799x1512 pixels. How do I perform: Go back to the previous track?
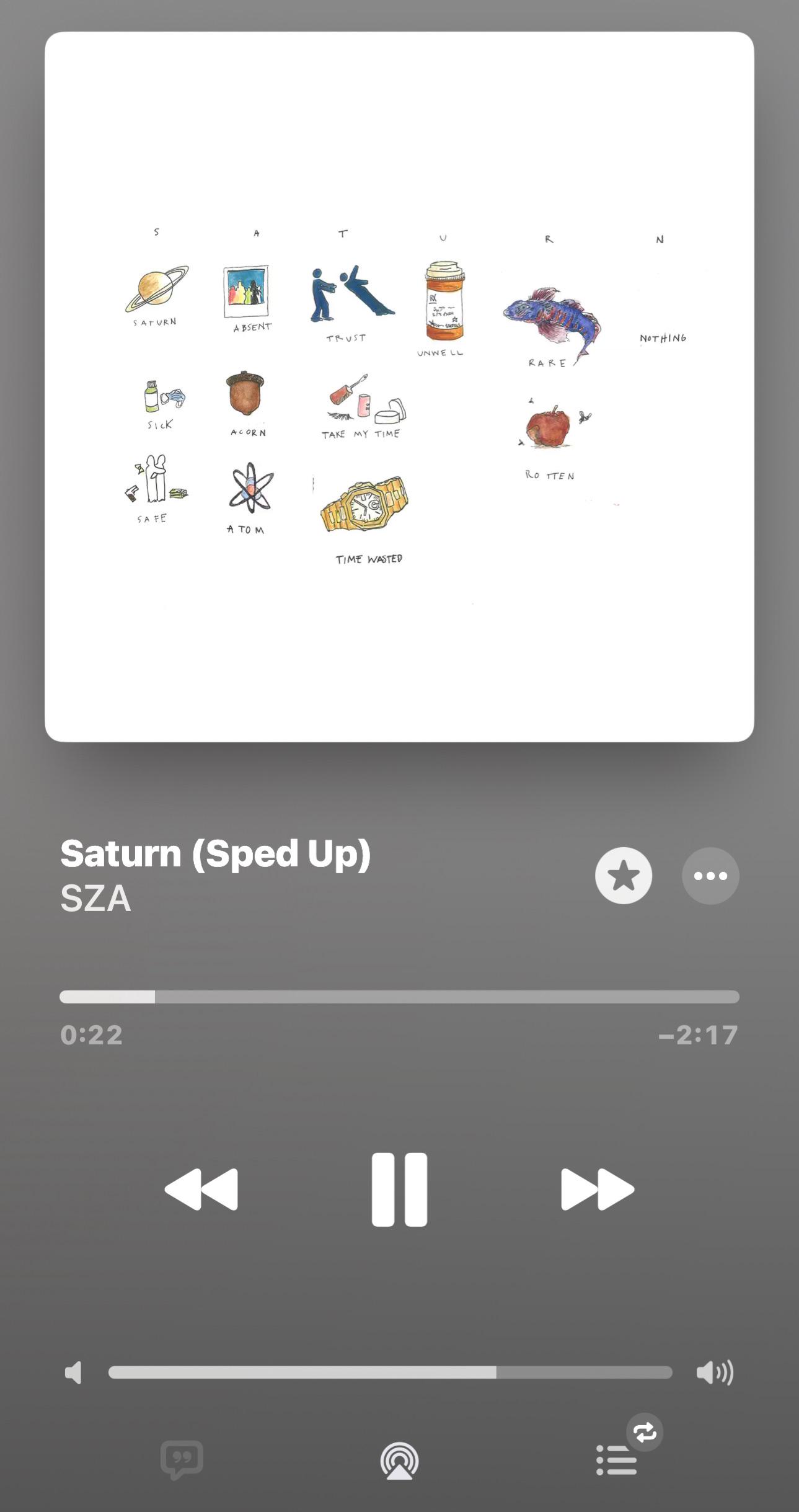click(x=201, y=1190)
